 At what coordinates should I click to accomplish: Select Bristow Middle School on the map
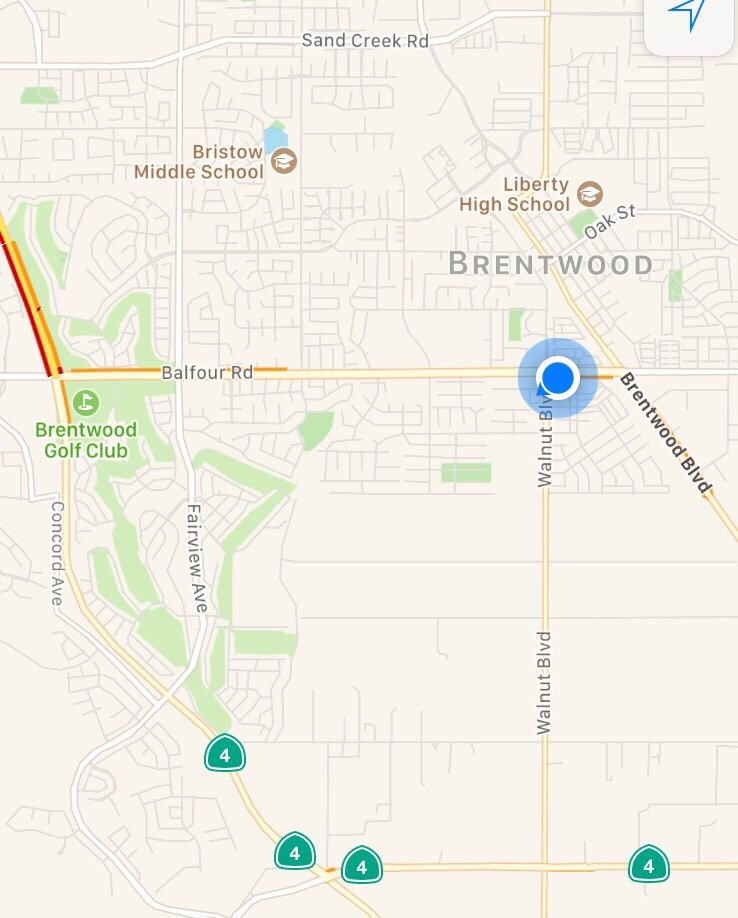(285, 161)
